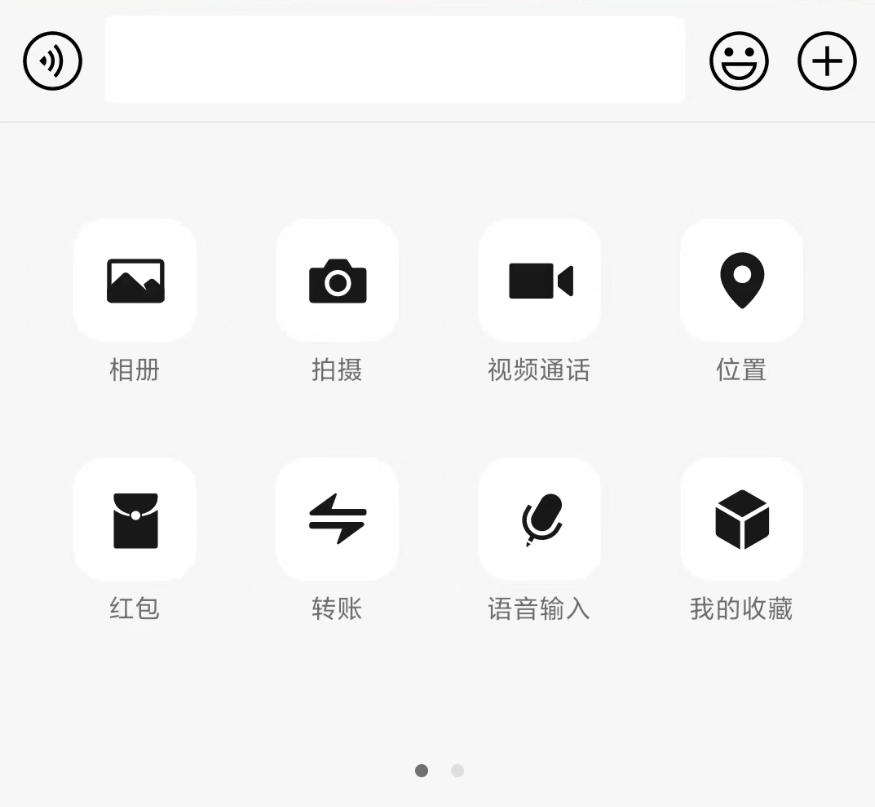
Task: Open 转账 money transfer
Action: point(337,520)
